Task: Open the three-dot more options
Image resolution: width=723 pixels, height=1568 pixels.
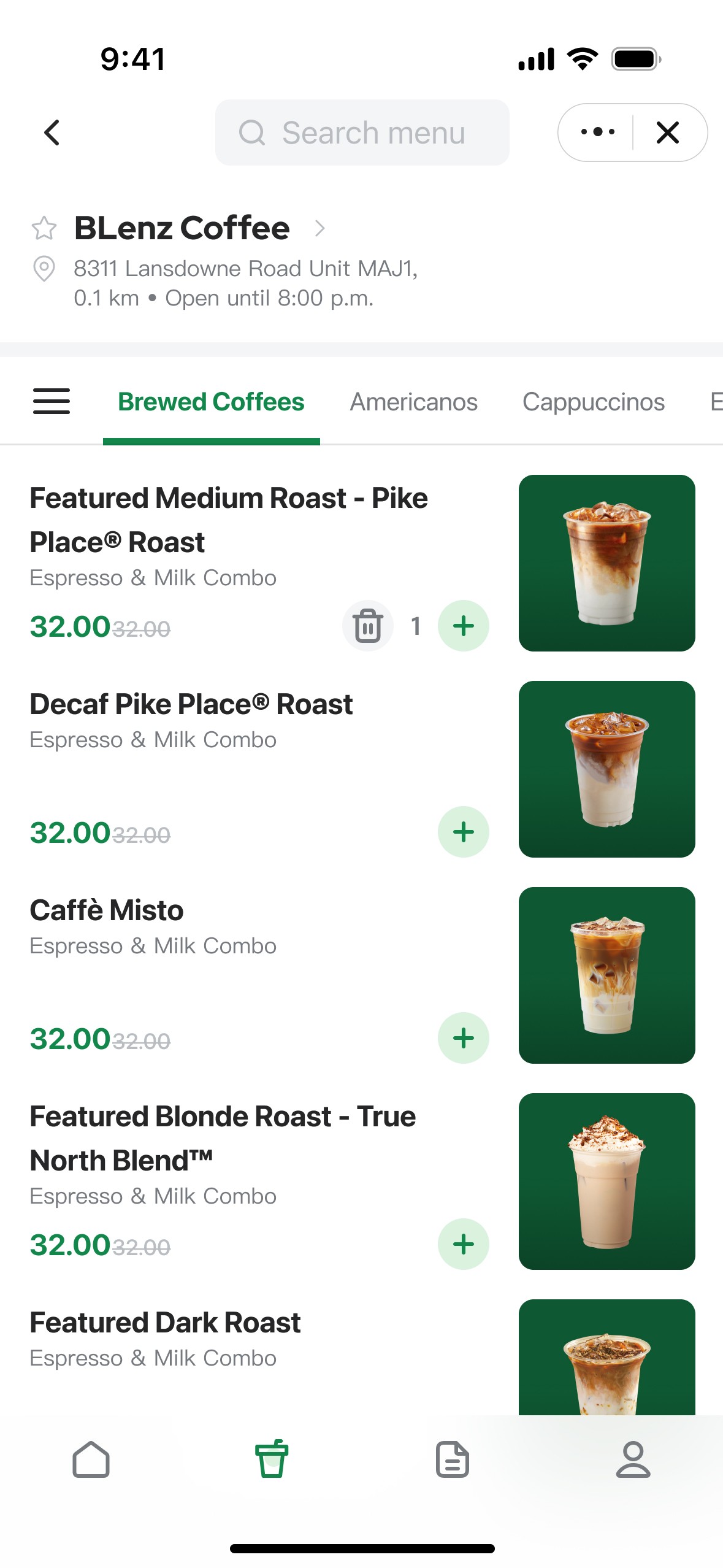Action: [x=597, y=133]
